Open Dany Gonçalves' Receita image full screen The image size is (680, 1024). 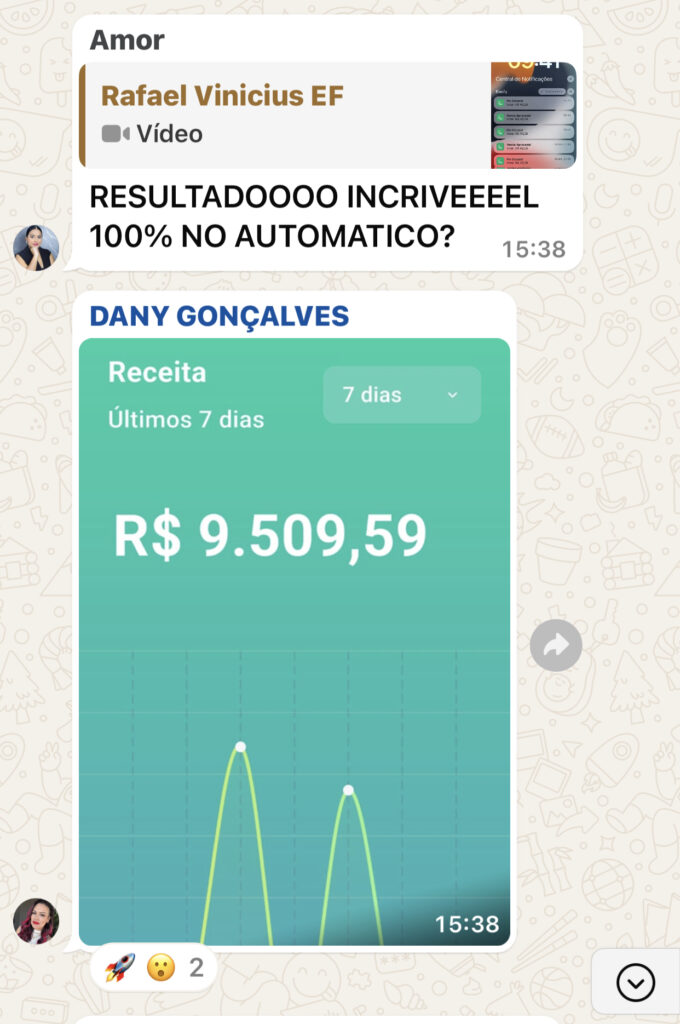pos(294,640)
